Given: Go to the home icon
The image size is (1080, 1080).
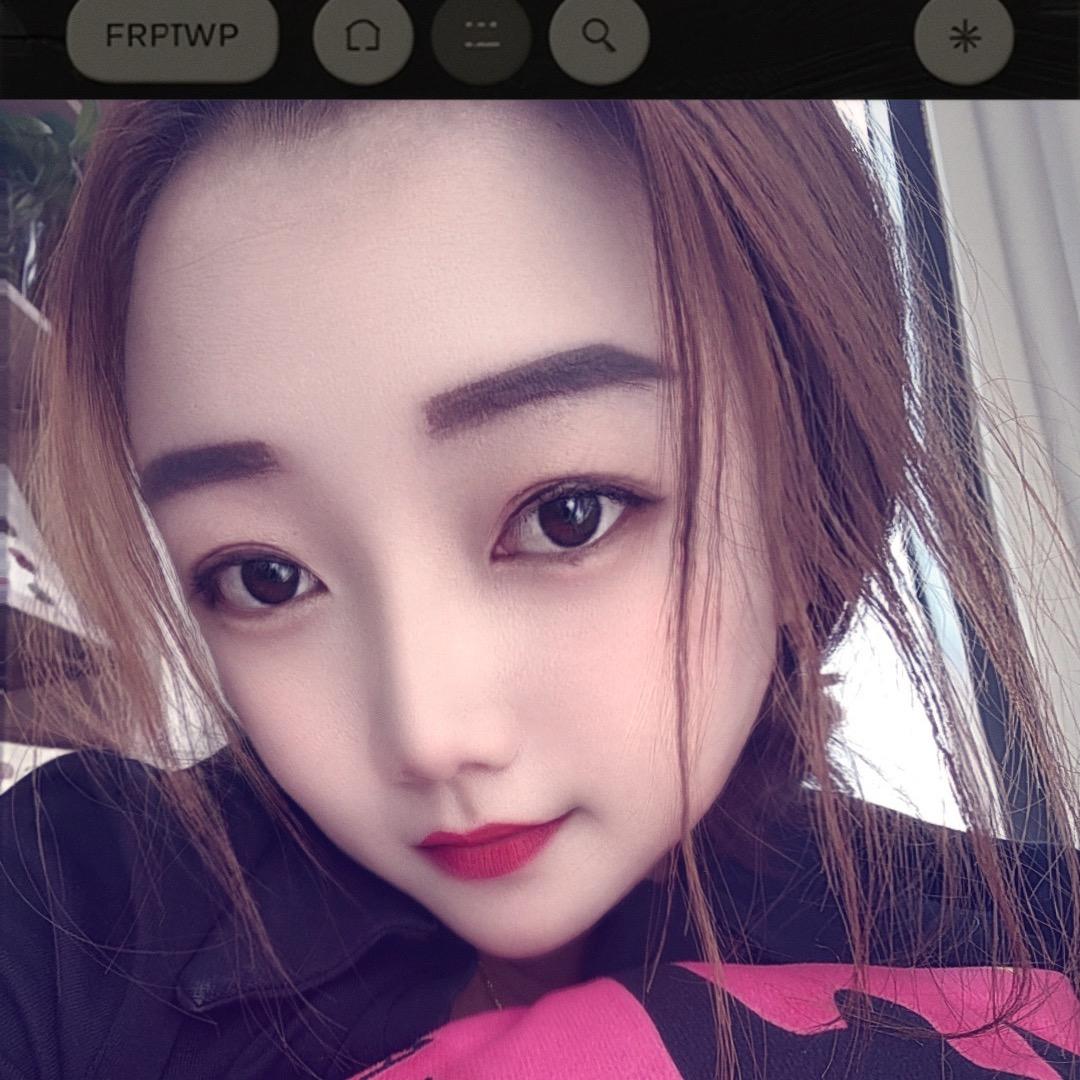Looking at the screenshot, I should pyautogui.click(x=363, y=37).
